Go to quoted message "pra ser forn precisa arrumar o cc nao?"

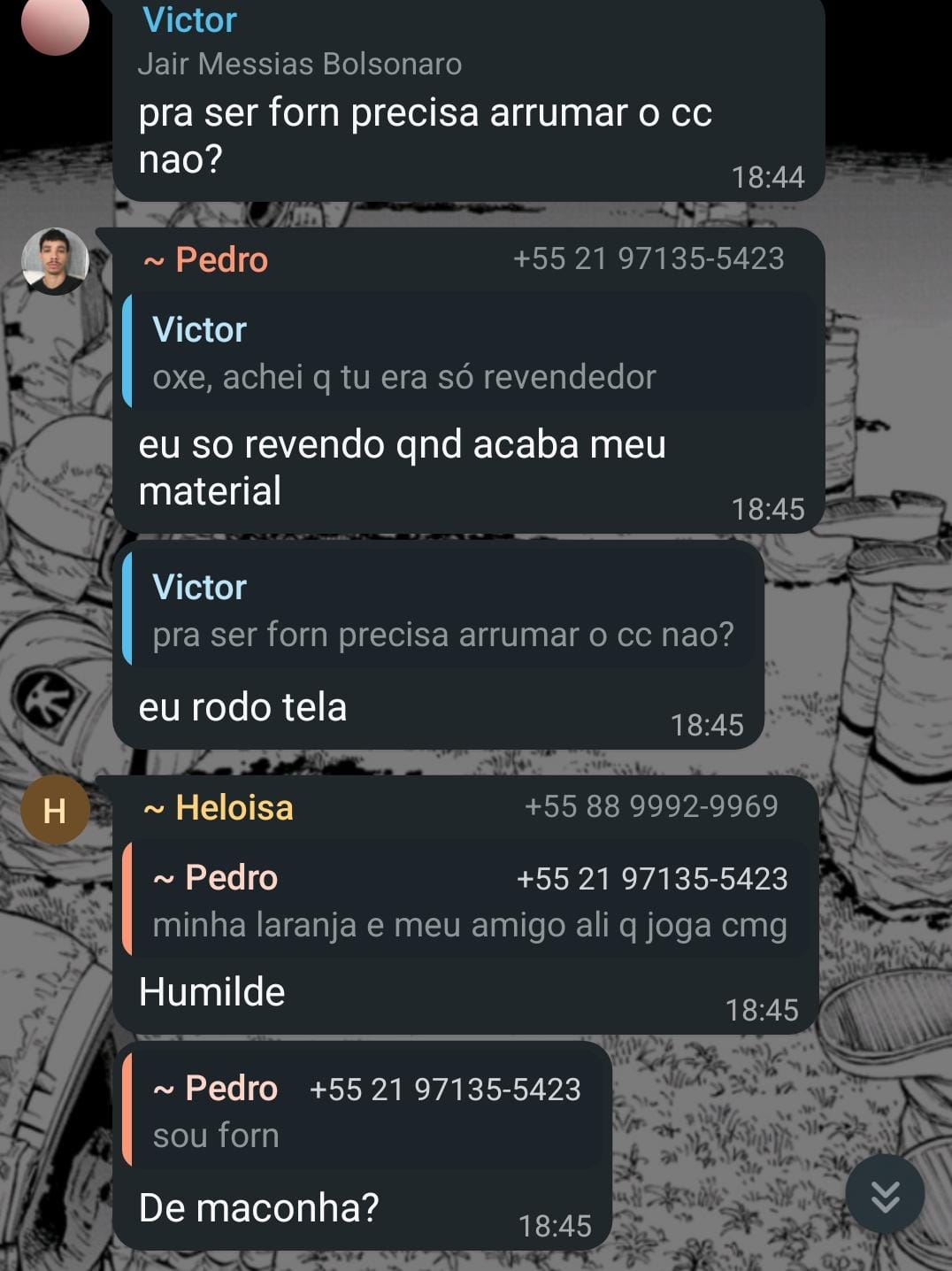442,611
